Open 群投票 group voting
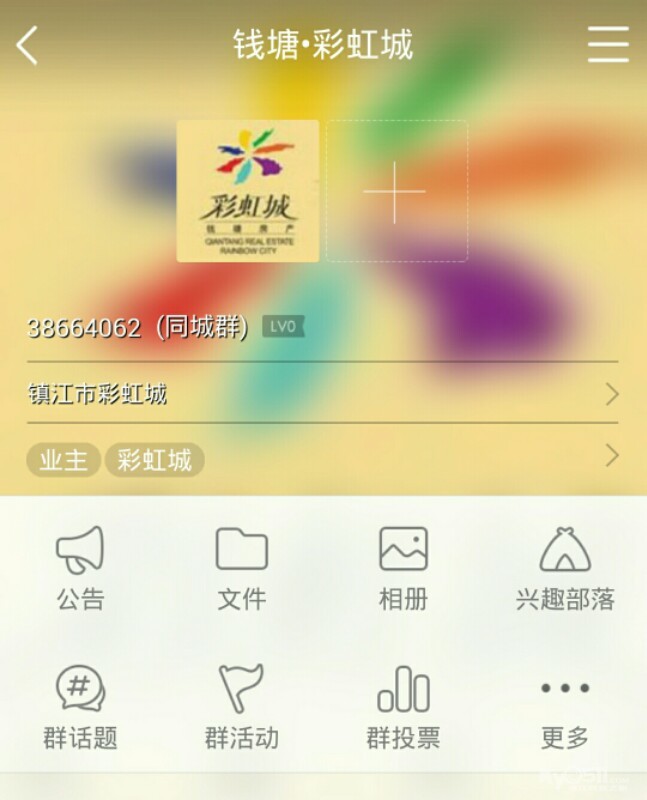 coord(403,707)
